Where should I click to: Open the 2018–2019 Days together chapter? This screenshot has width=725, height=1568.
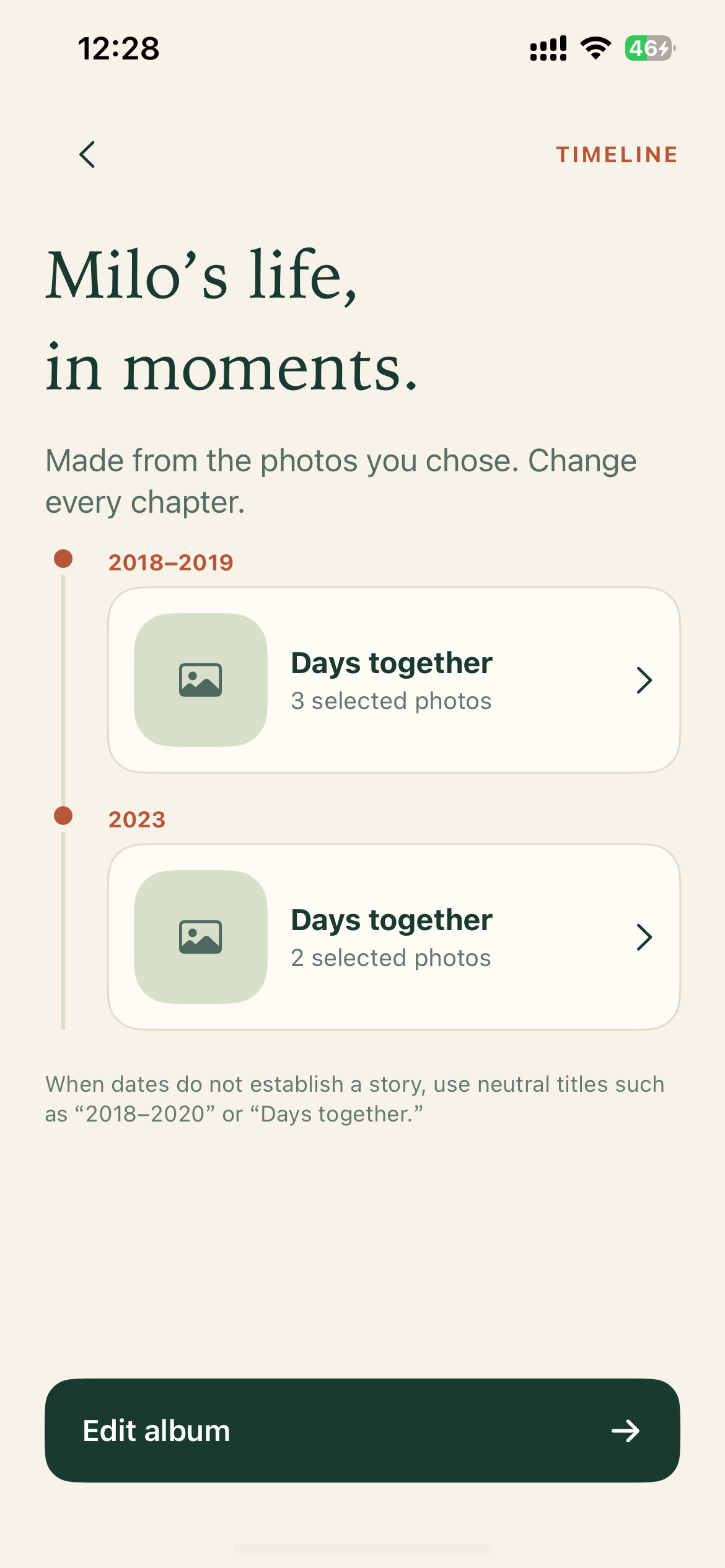coord(394,680)
